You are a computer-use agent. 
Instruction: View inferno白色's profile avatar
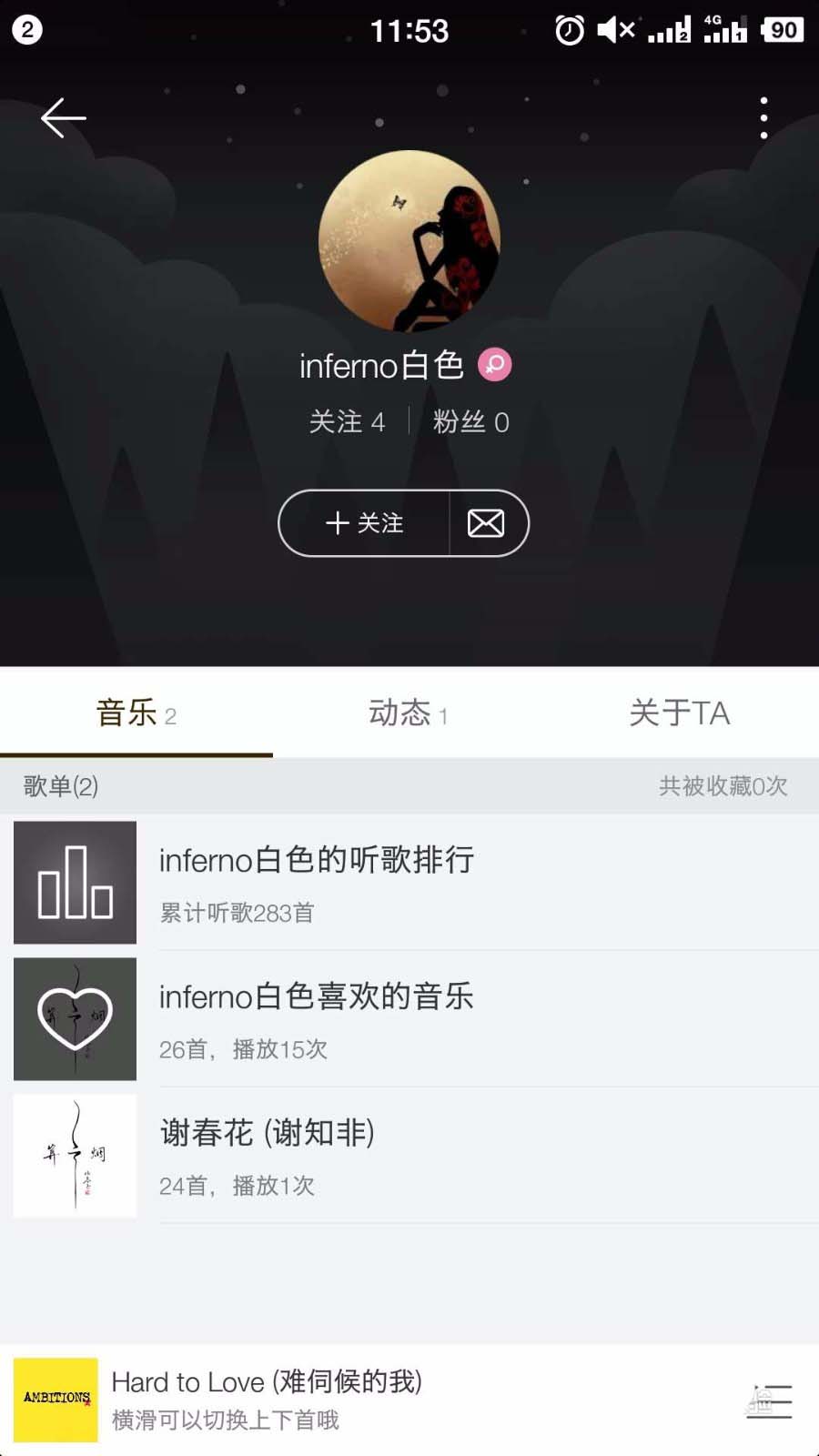[x=409, y=241]
